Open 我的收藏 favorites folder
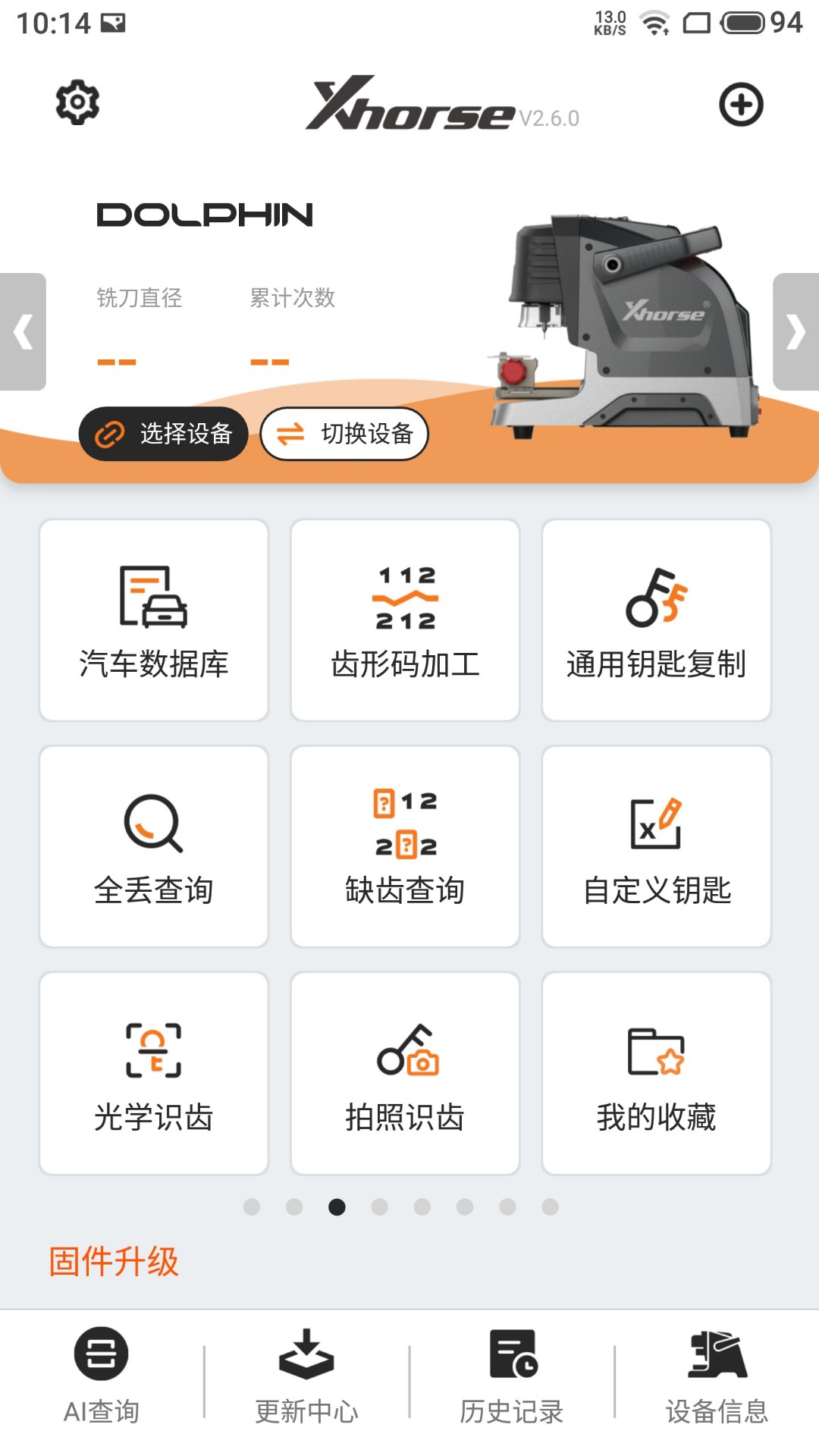Viewport: 819px width, 1456px height. pos(656,1073)
